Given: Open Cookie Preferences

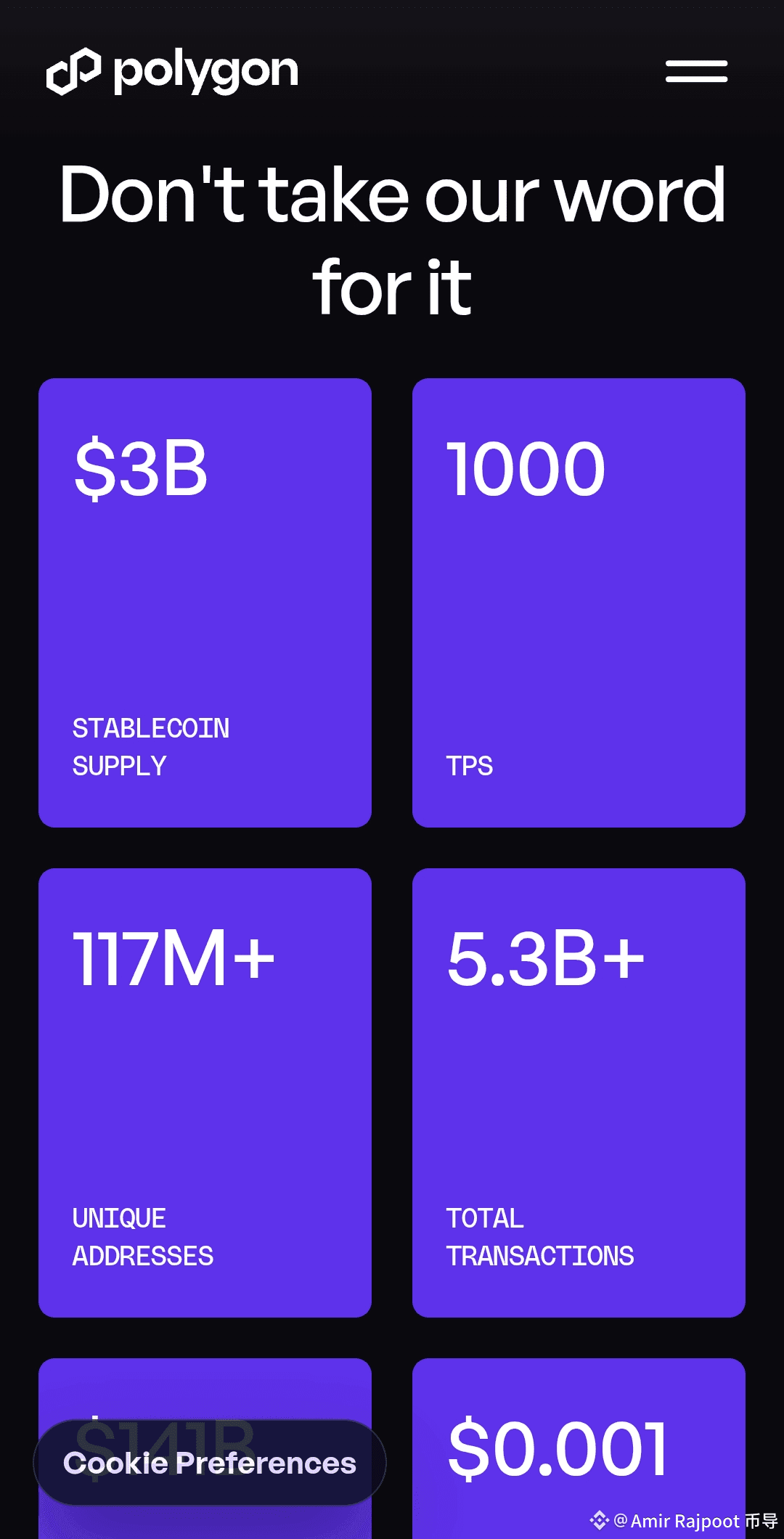Looking at the screenshot, I should pos(210,1463).
